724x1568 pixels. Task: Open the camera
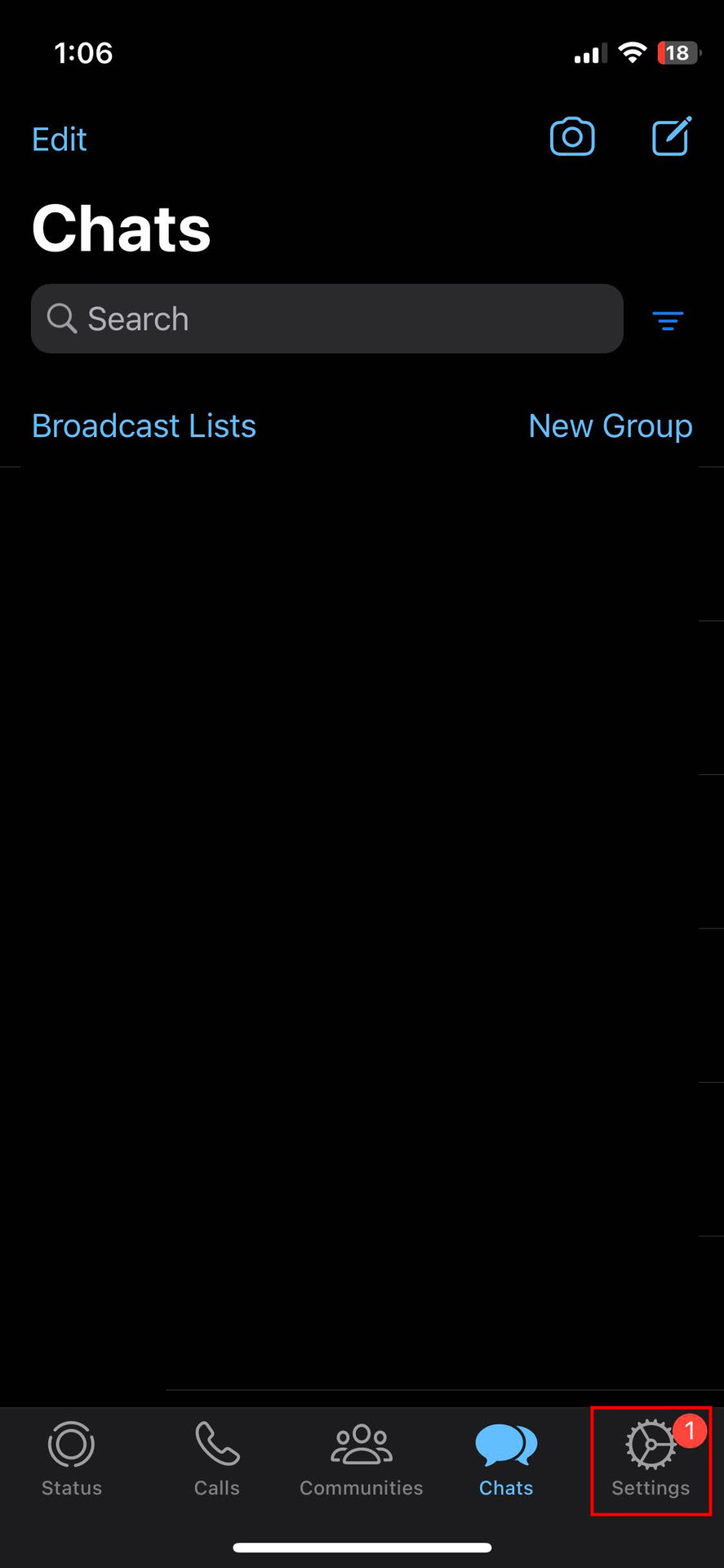pos(572,137)
